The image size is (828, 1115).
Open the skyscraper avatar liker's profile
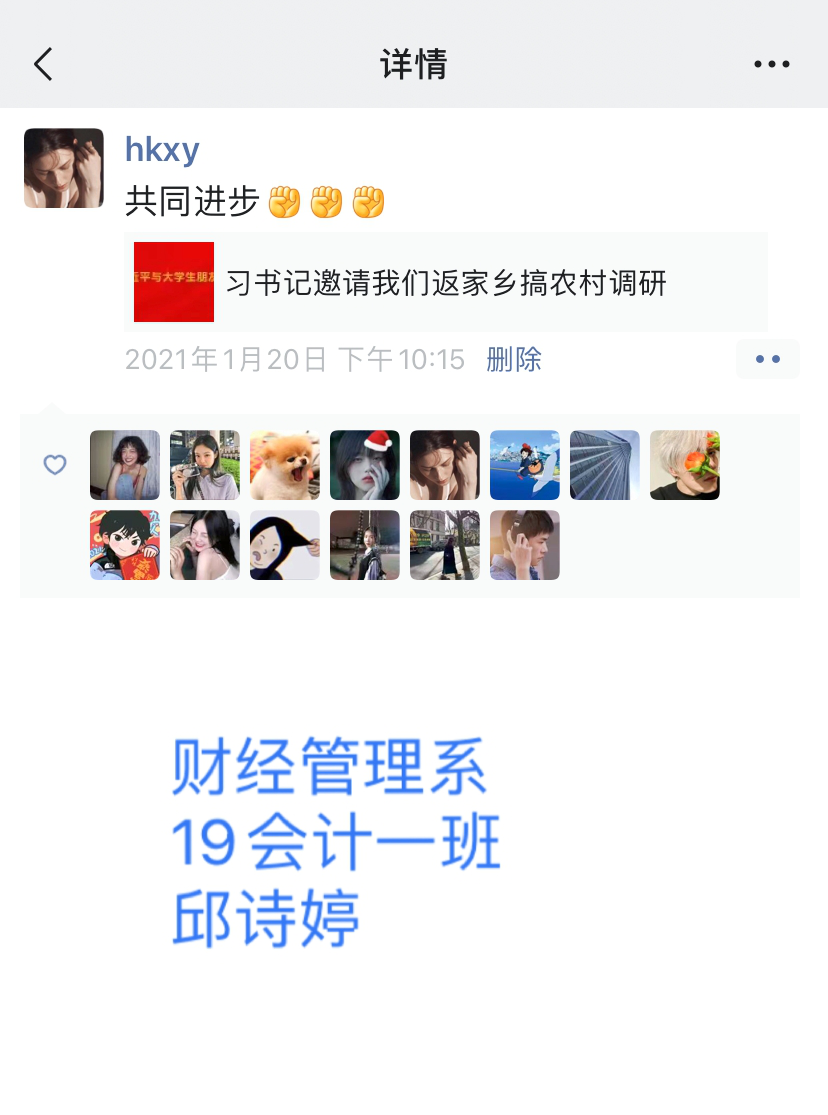click(605, 465)
